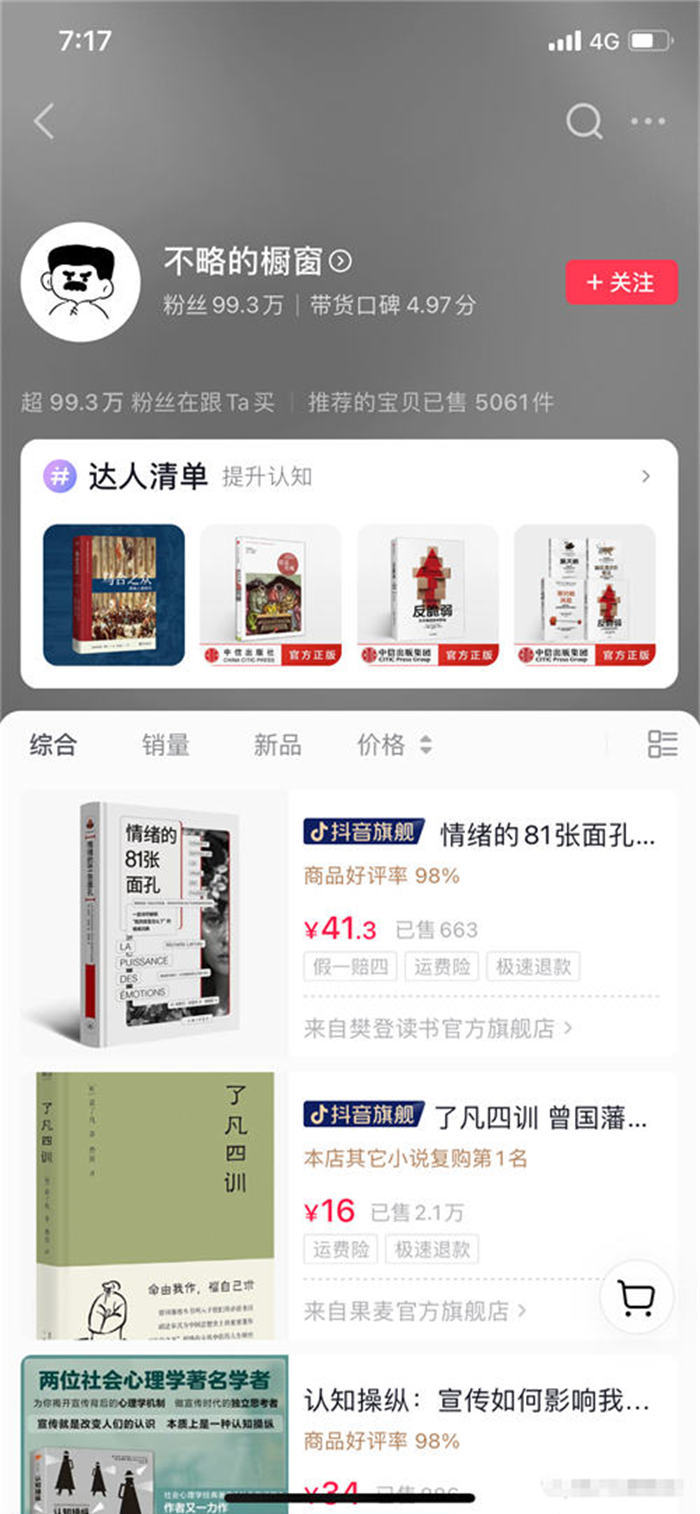Sort by 价格

pos(394,744)
